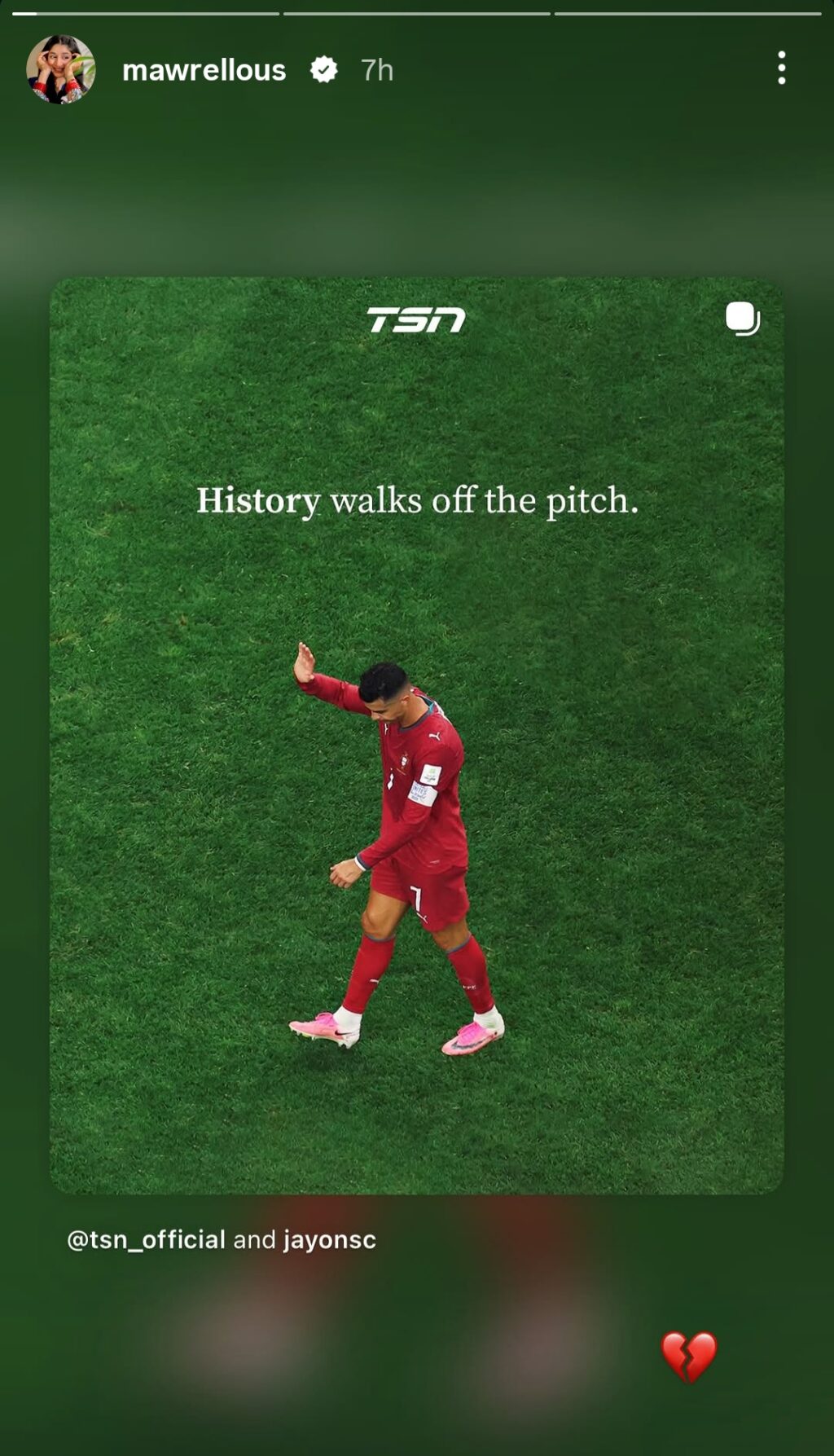Open mawrellous profile picture
This screenshot has height=1456, width=834.
point(61,69)
